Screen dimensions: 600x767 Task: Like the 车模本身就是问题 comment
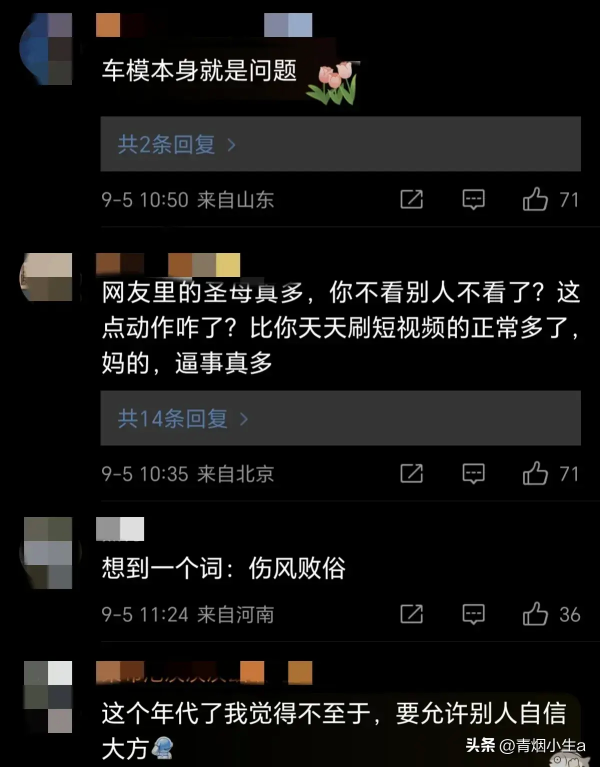[537, 199]
